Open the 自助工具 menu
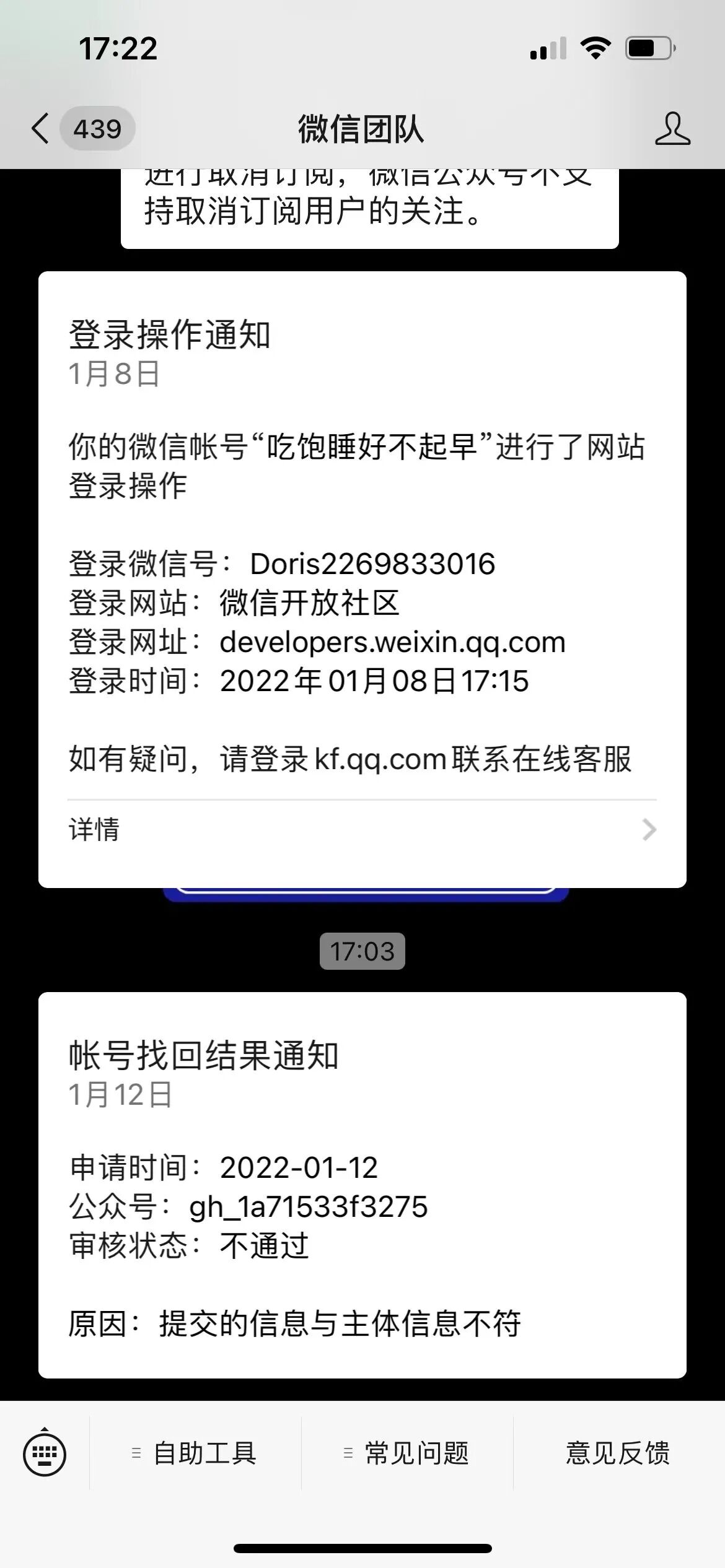This screenshot has height=1568, width=725. (196, 1453)
